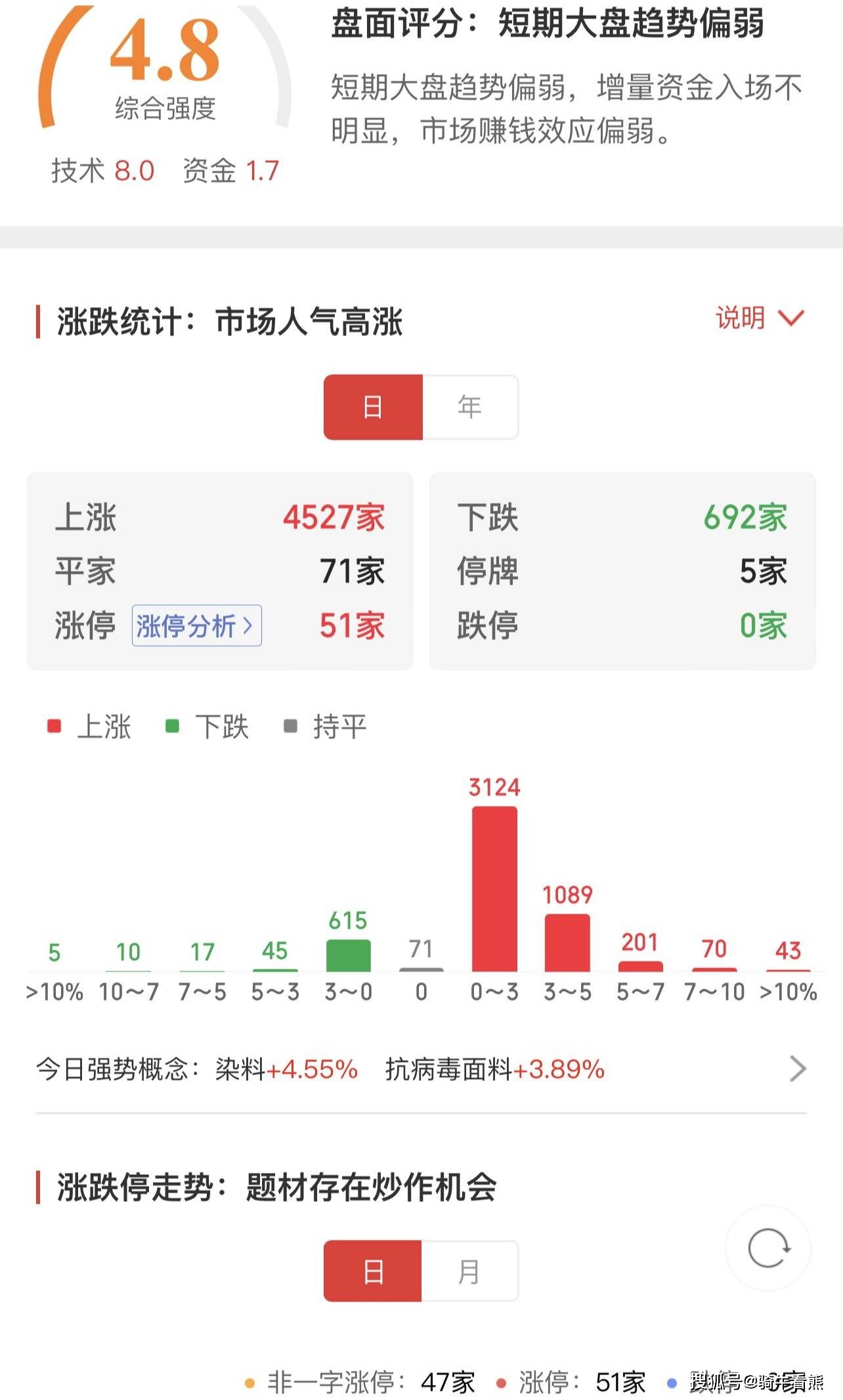
Task: Select the 日 tab under 涨跌停走势
Action: point(373,1271)
